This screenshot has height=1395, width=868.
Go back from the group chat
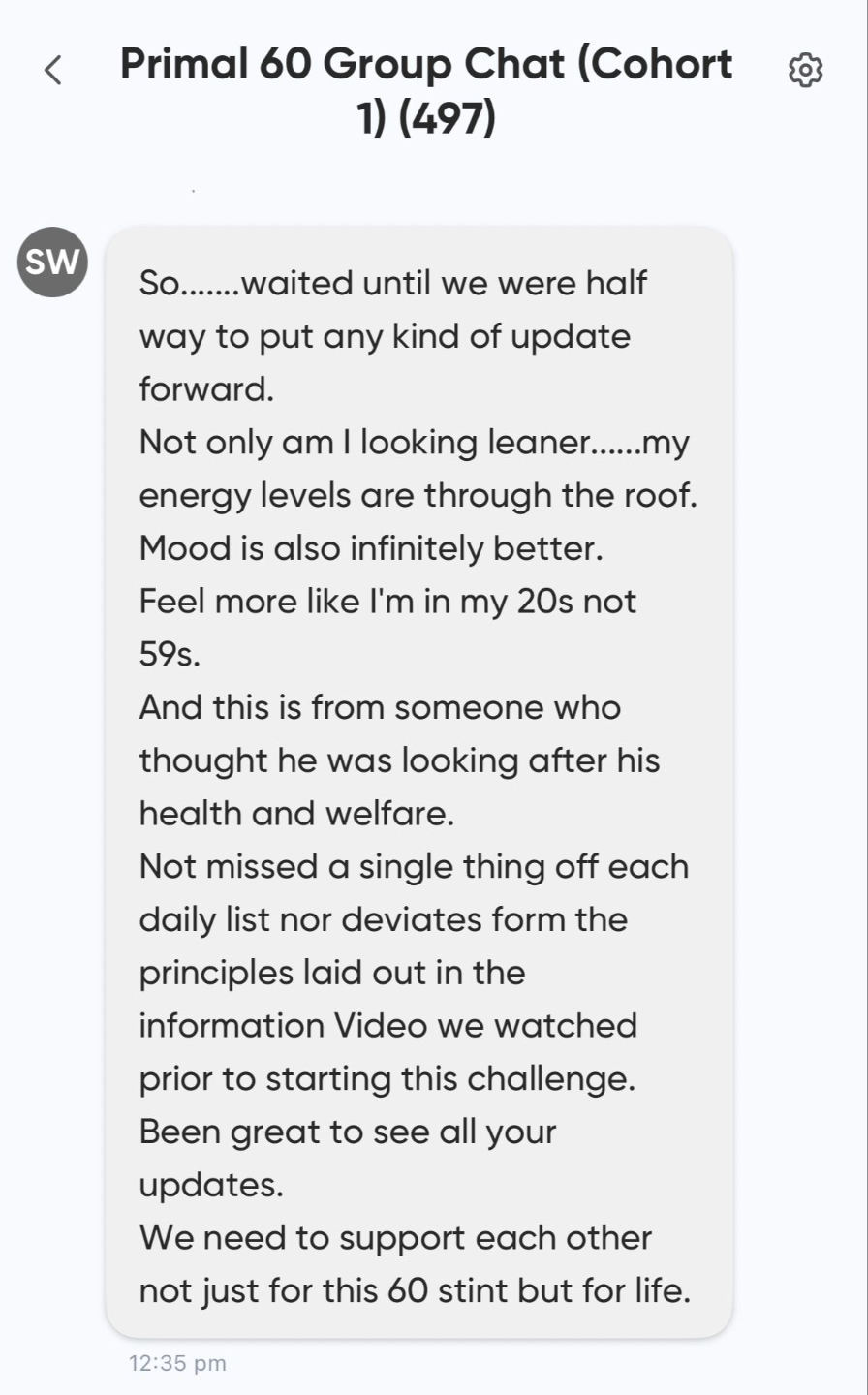pyautogui.click(x=53, y=70)
